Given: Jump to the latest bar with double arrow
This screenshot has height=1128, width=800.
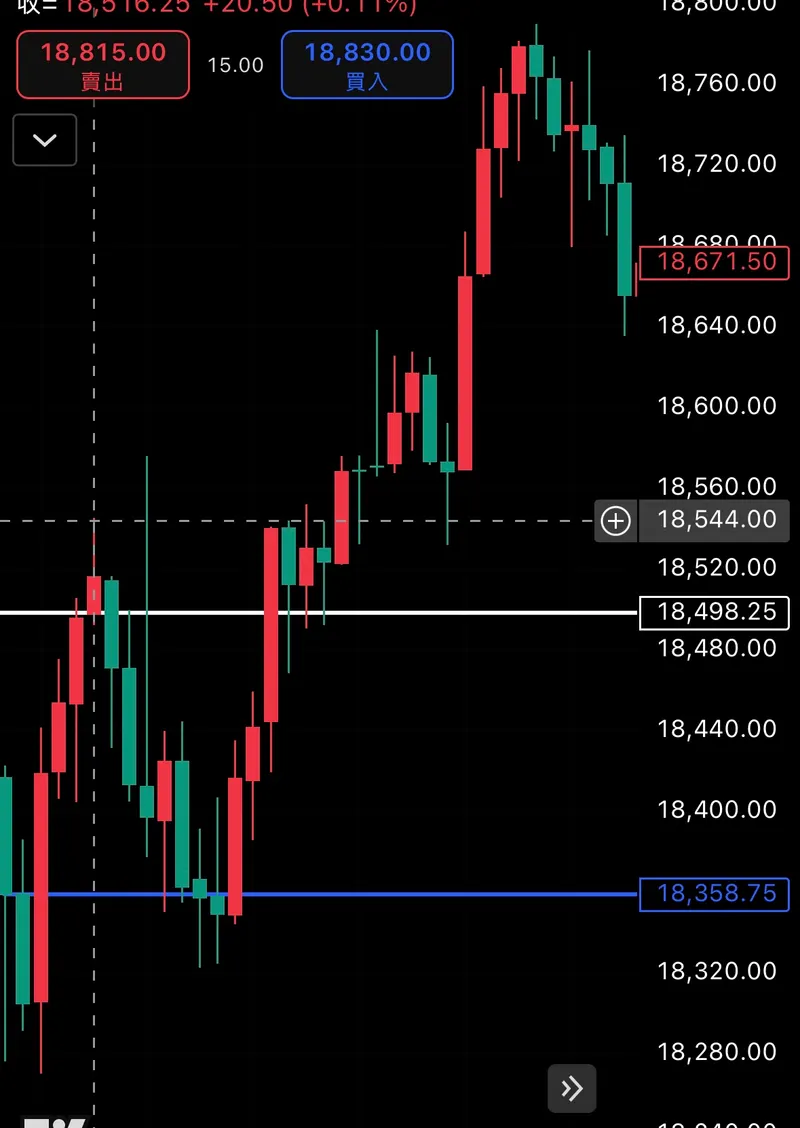Looking at the screenshot, I should coord(572,1088).
